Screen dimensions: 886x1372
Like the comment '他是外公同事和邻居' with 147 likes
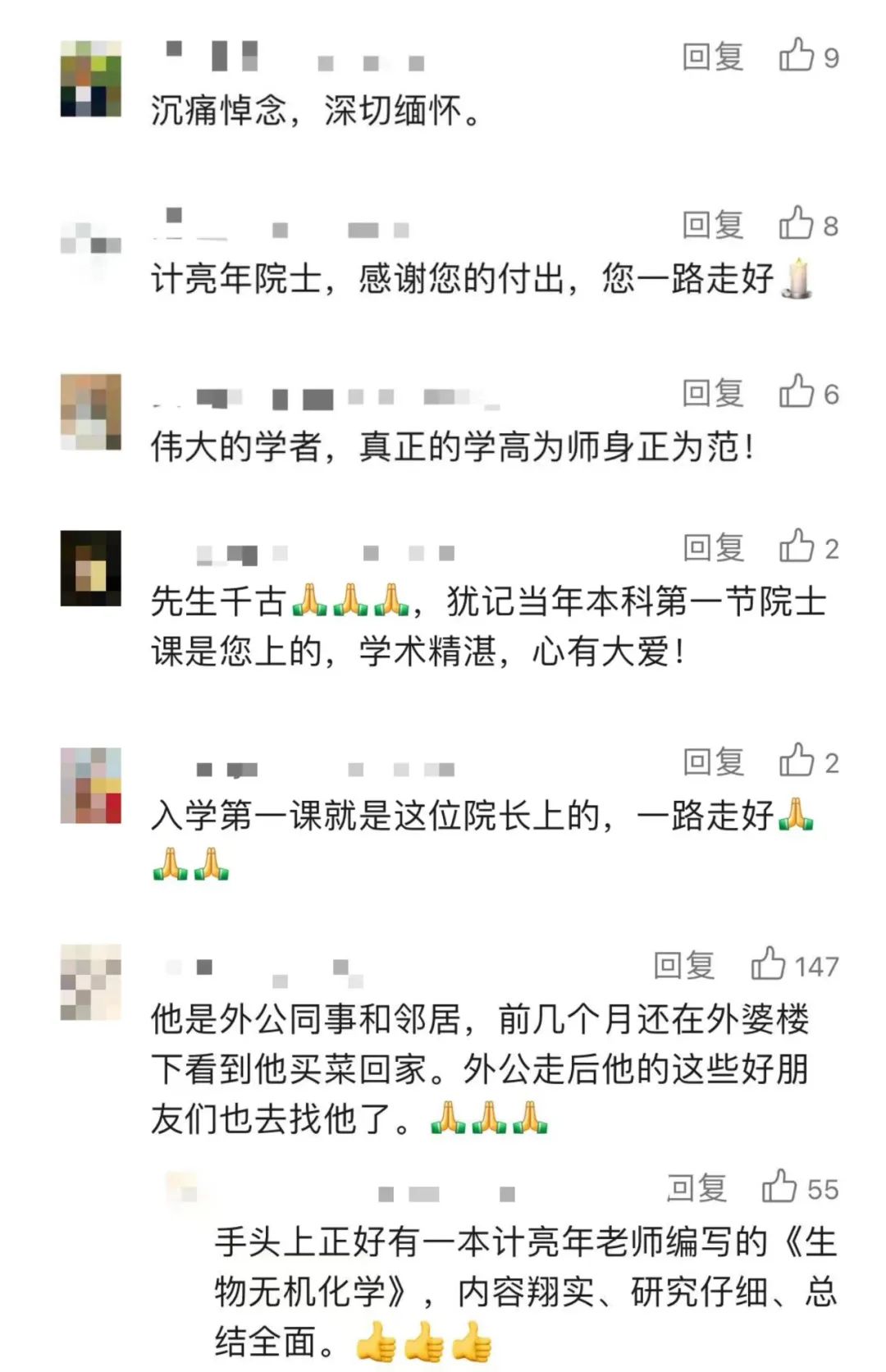coord(769,965)
